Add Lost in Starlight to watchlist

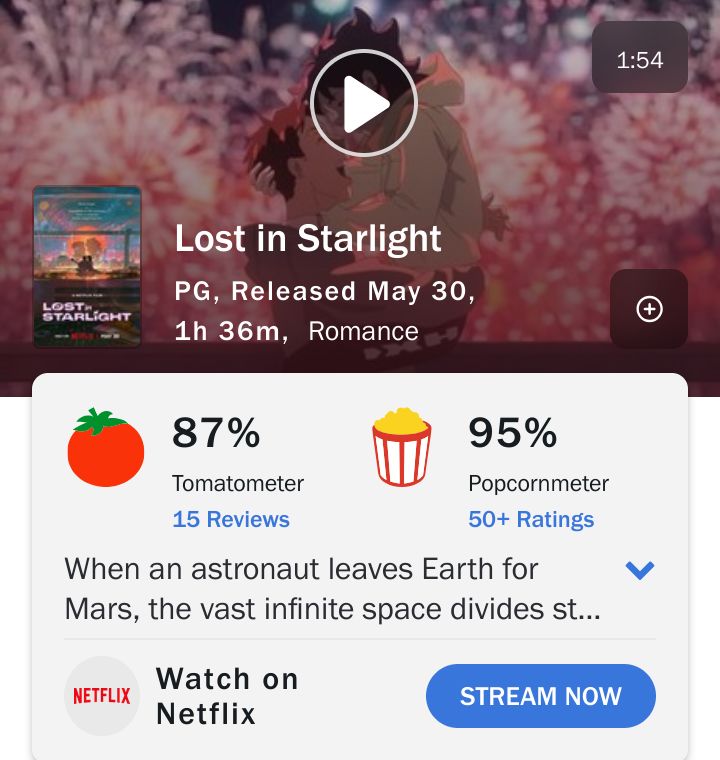point(649,309)
